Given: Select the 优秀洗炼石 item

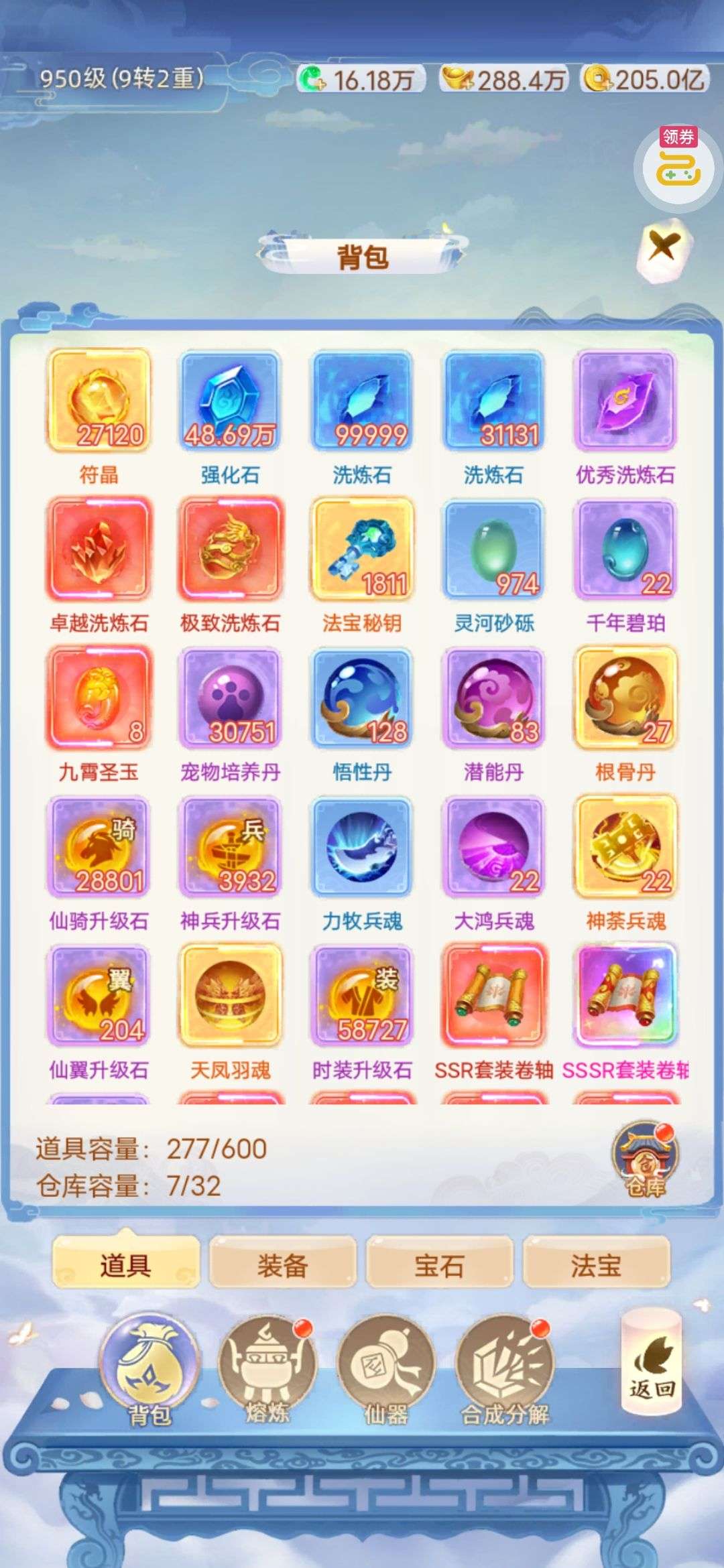Looking at the screenshot, I should pyautogui.click(x=625, y=401).
